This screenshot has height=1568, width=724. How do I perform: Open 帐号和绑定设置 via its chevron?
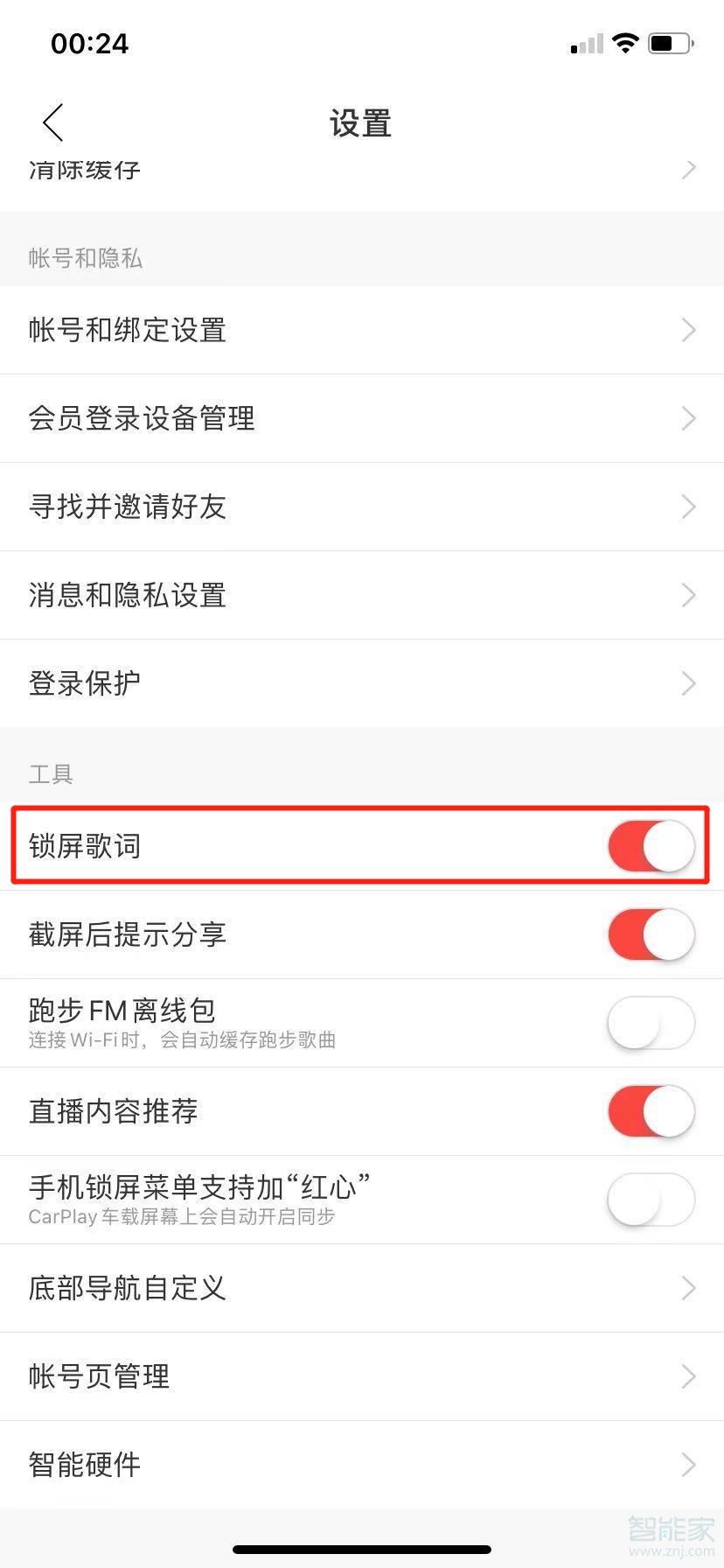[x=689, y=330]
